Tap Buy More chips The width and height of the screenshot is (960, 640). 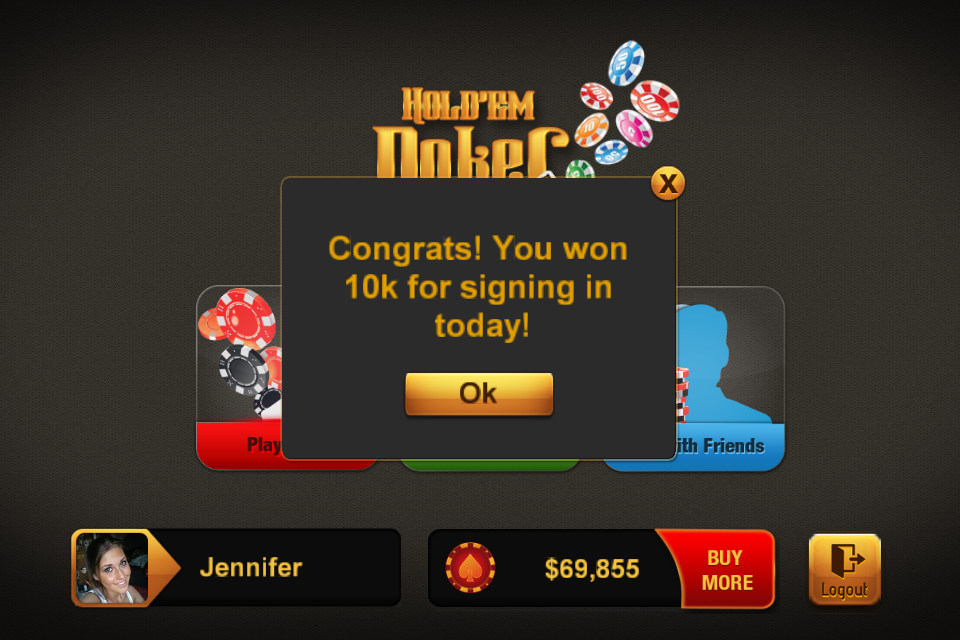pos(726,570)
